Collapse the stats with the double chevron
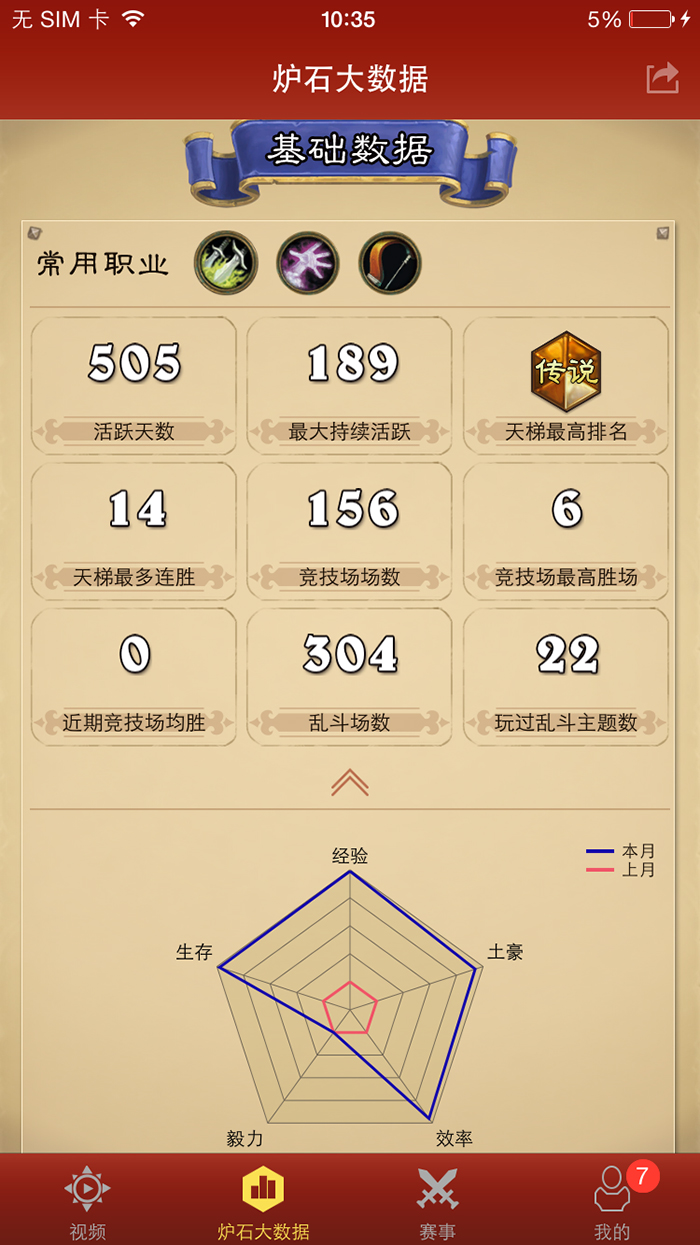Image resolution: width=700 pixels, height=1245 pixels. pyautogui.click(x=350, y=782)
